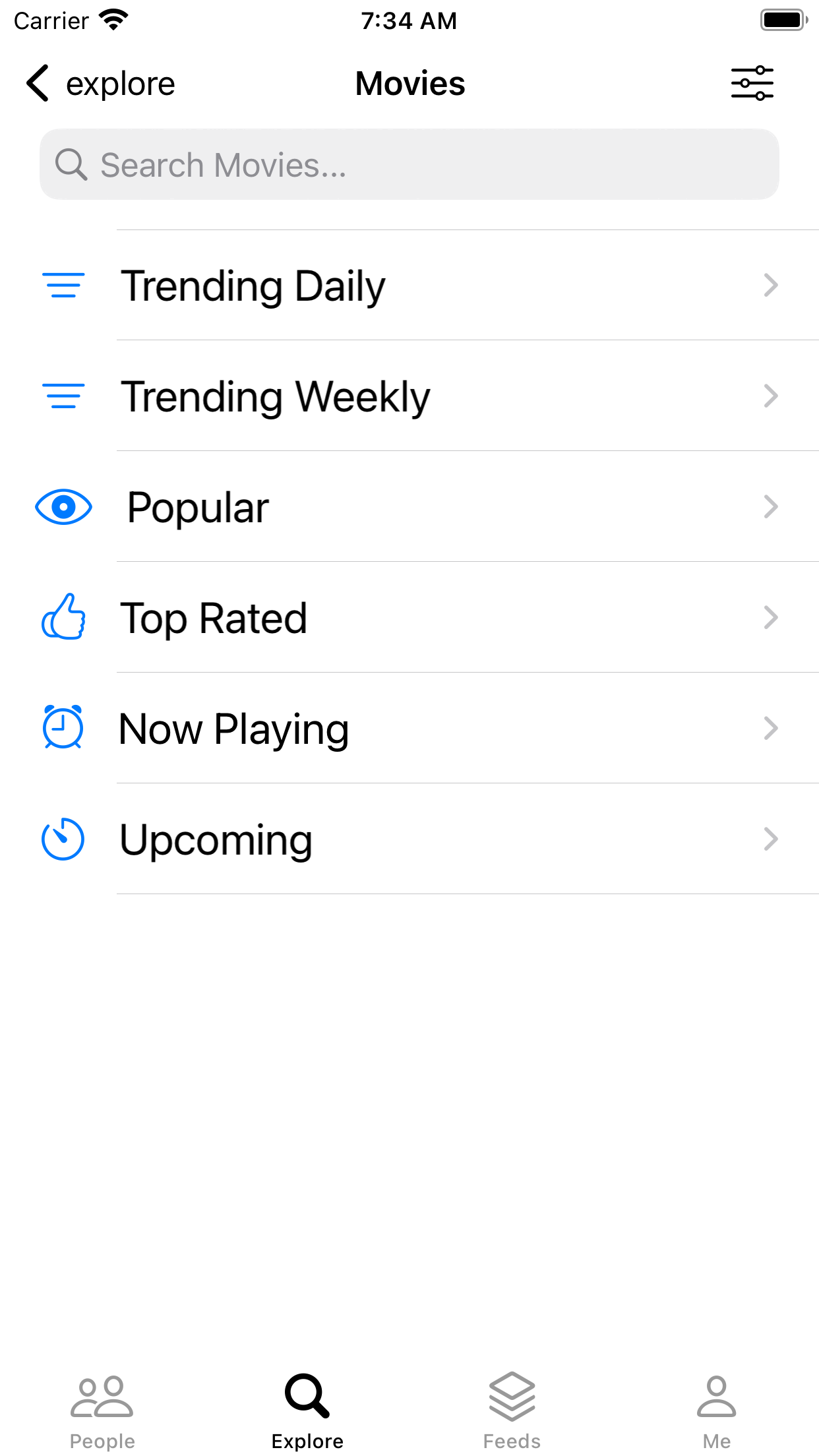819x1456 pixels.
Task: Open Now Playing movies
Action: (x=409, y=729)
